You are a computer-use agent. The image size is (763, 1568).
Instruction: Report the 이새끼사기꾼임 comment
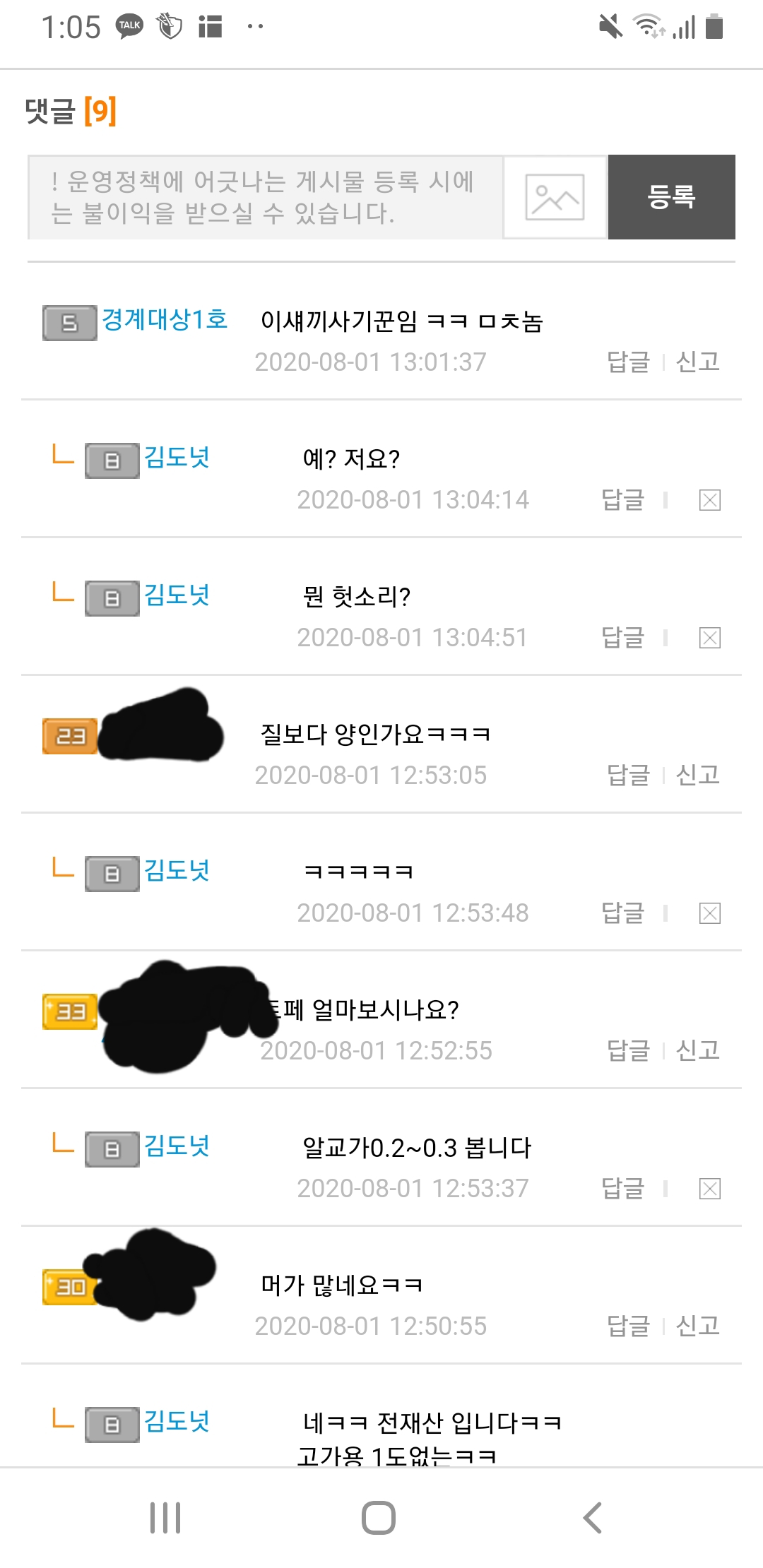(697, 362)
